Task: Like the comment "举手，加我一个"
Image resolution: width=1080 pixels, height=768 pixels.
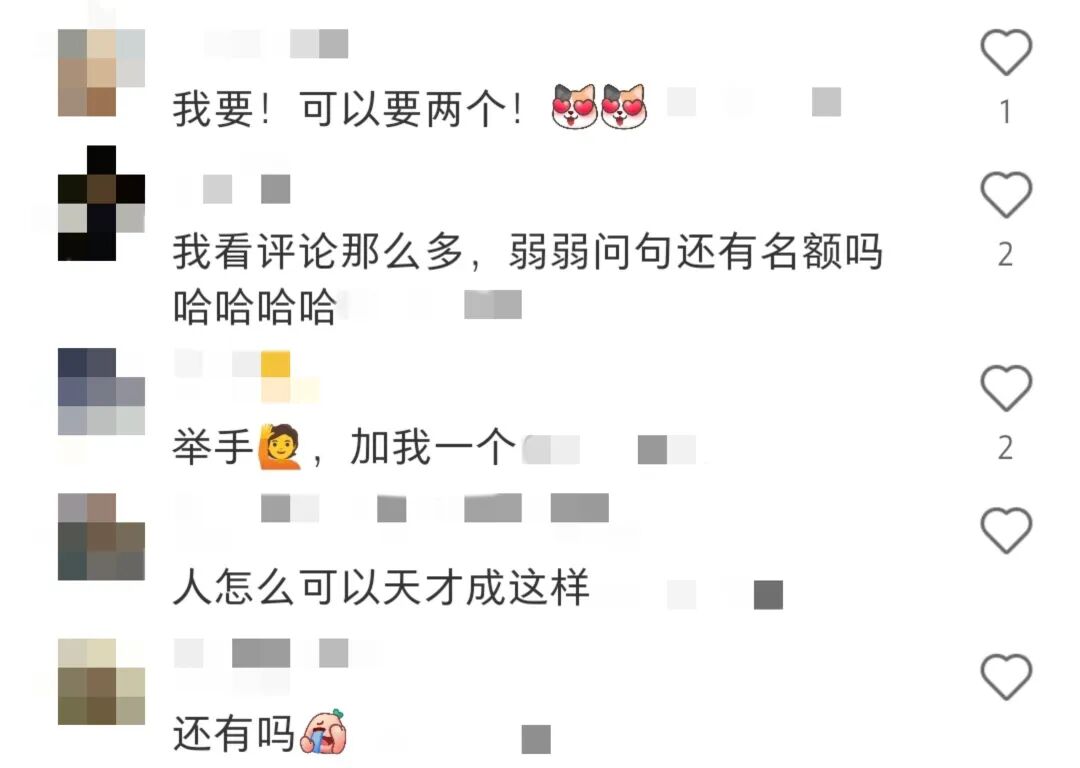Action: click(x=1005, y=389)
